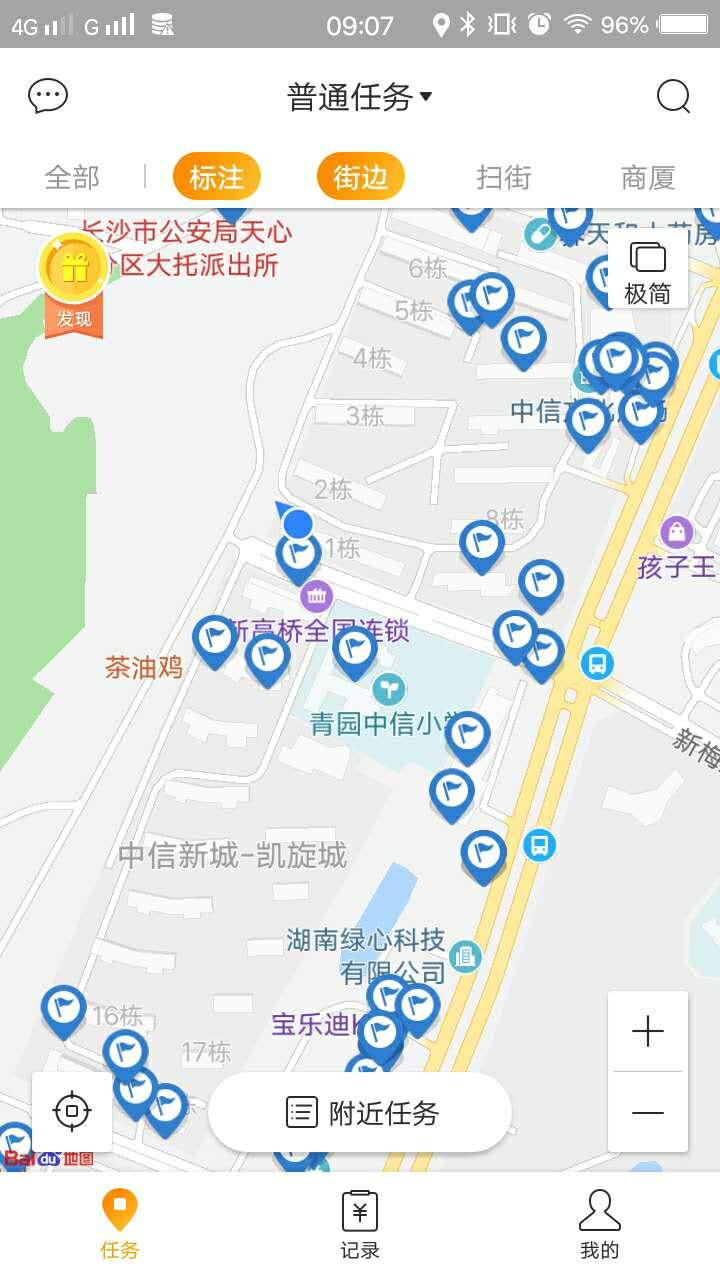720x1280 pixels.
Task: Open the 我的 profile tab
Action: [x=600, y=1225]
